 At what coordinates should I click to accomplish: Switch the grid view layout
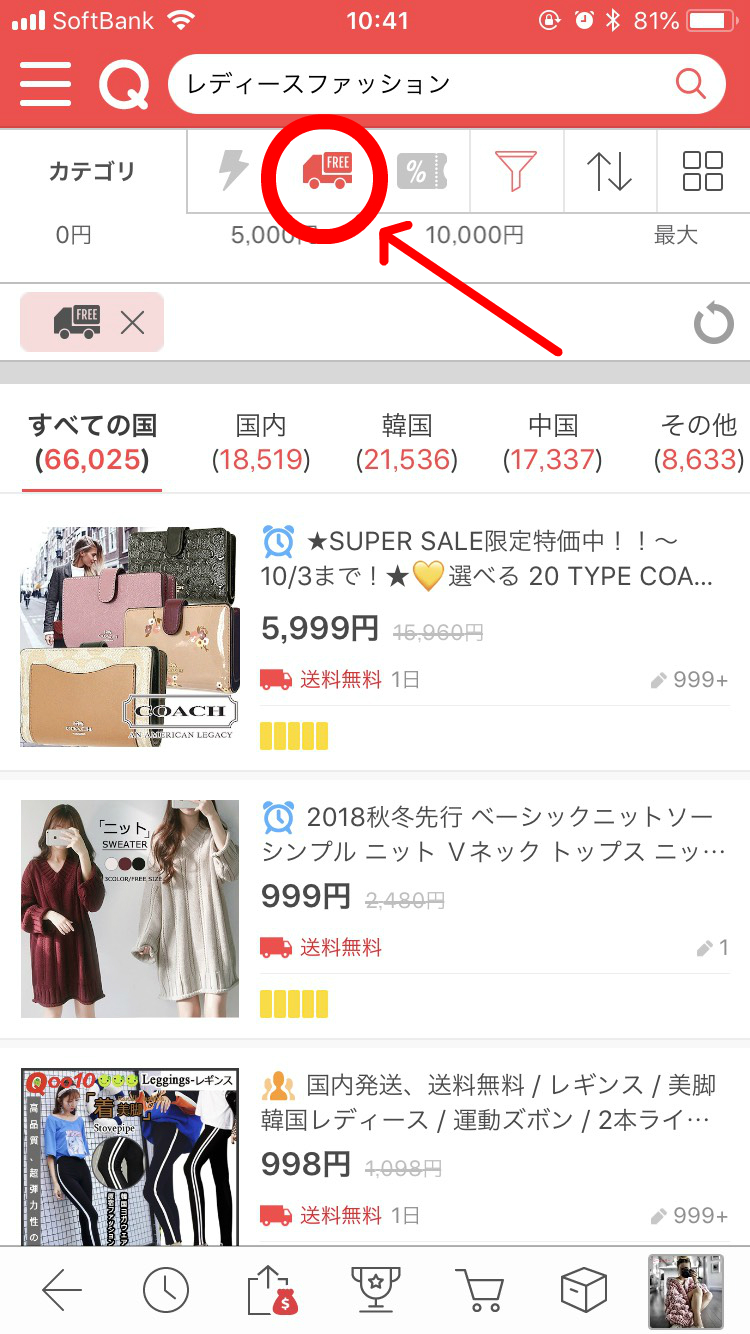(x=702, y=171)
